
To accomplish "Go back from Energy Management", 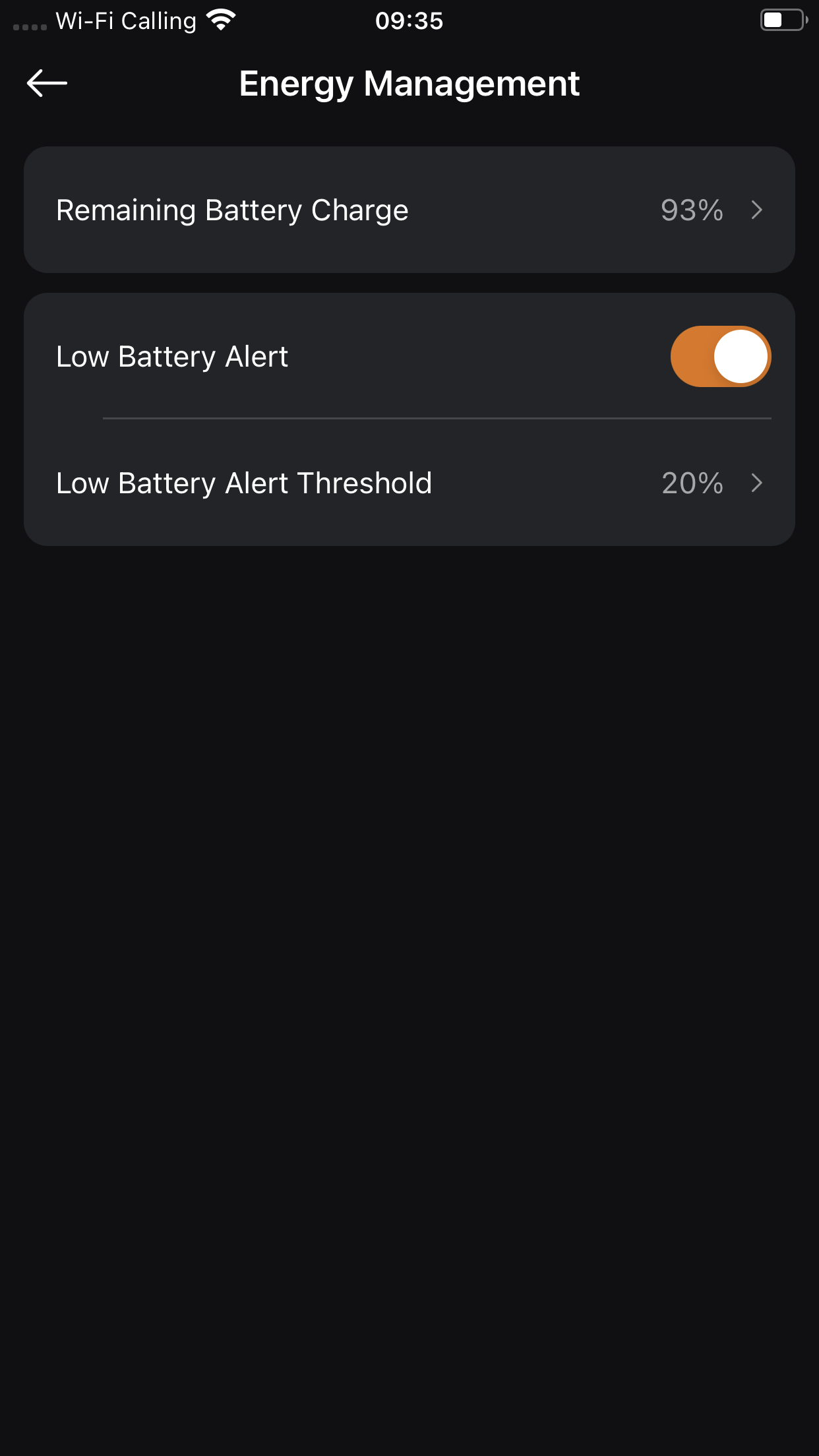I will click(47, 84).
